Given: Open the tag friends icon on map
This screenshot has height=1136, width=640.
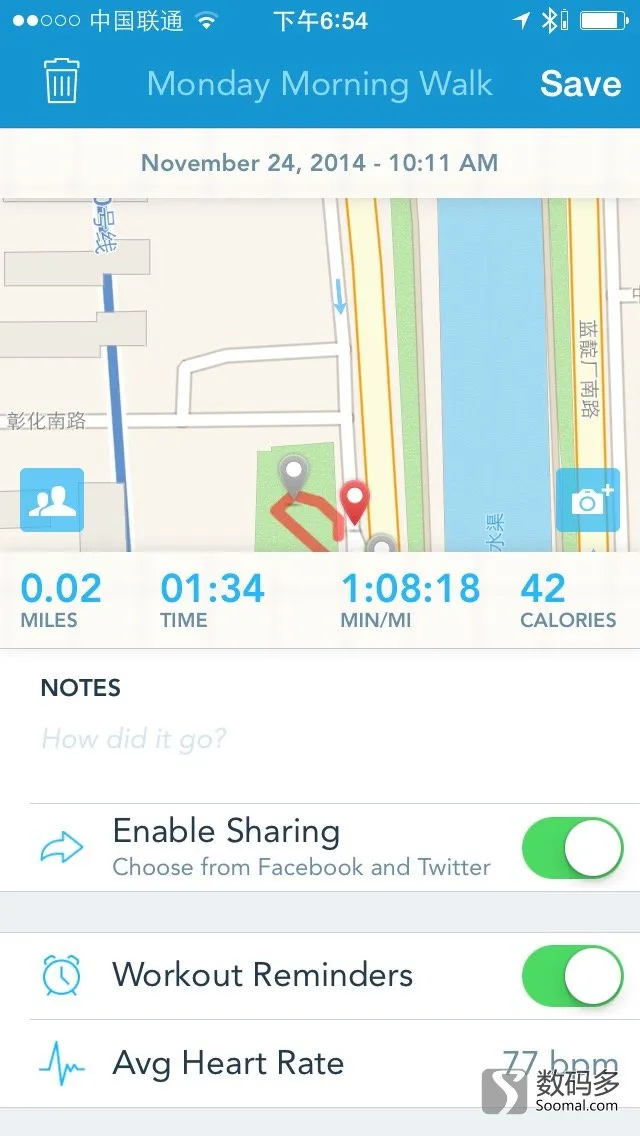Looking at the screenshot, I should coord(52,500).
